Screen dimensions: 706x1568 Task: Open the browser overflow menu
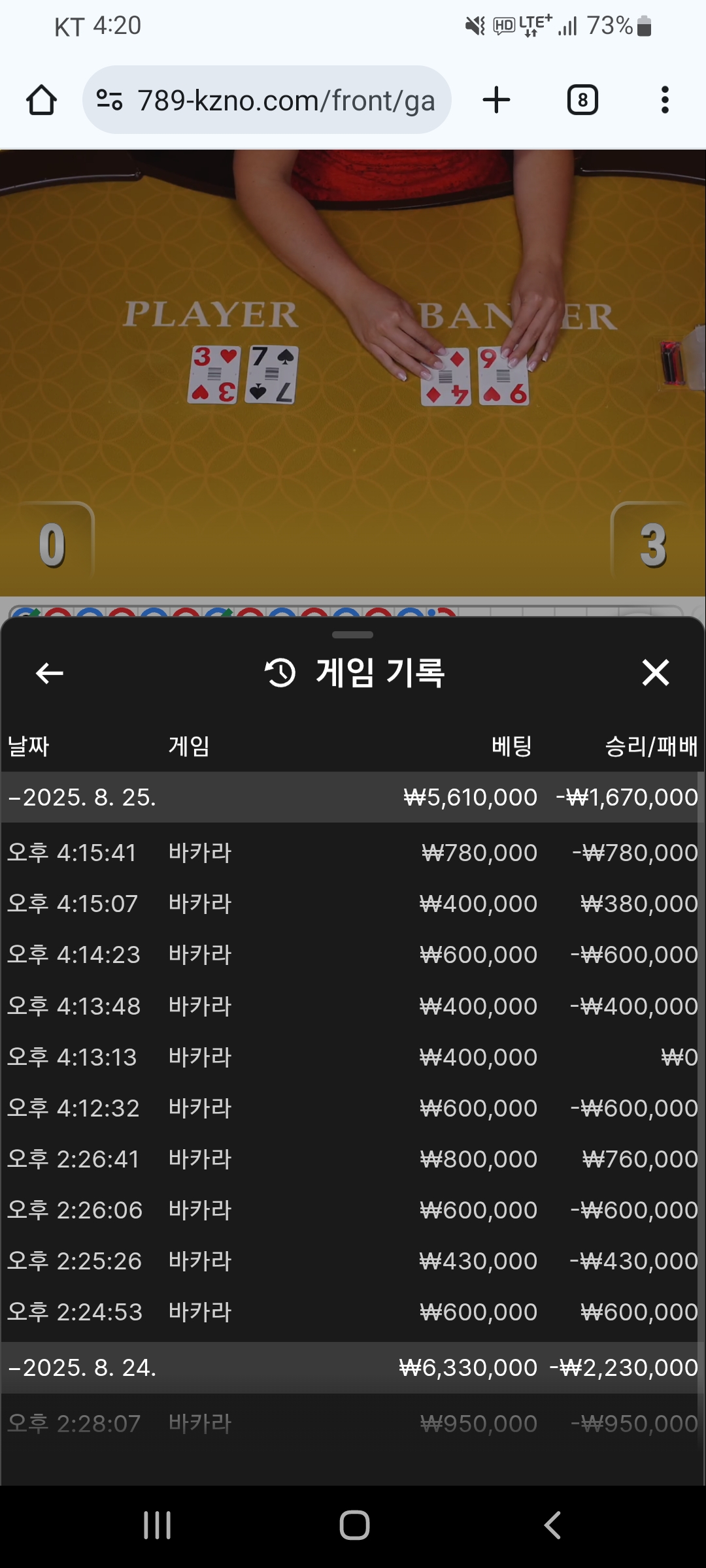[665, 101]
